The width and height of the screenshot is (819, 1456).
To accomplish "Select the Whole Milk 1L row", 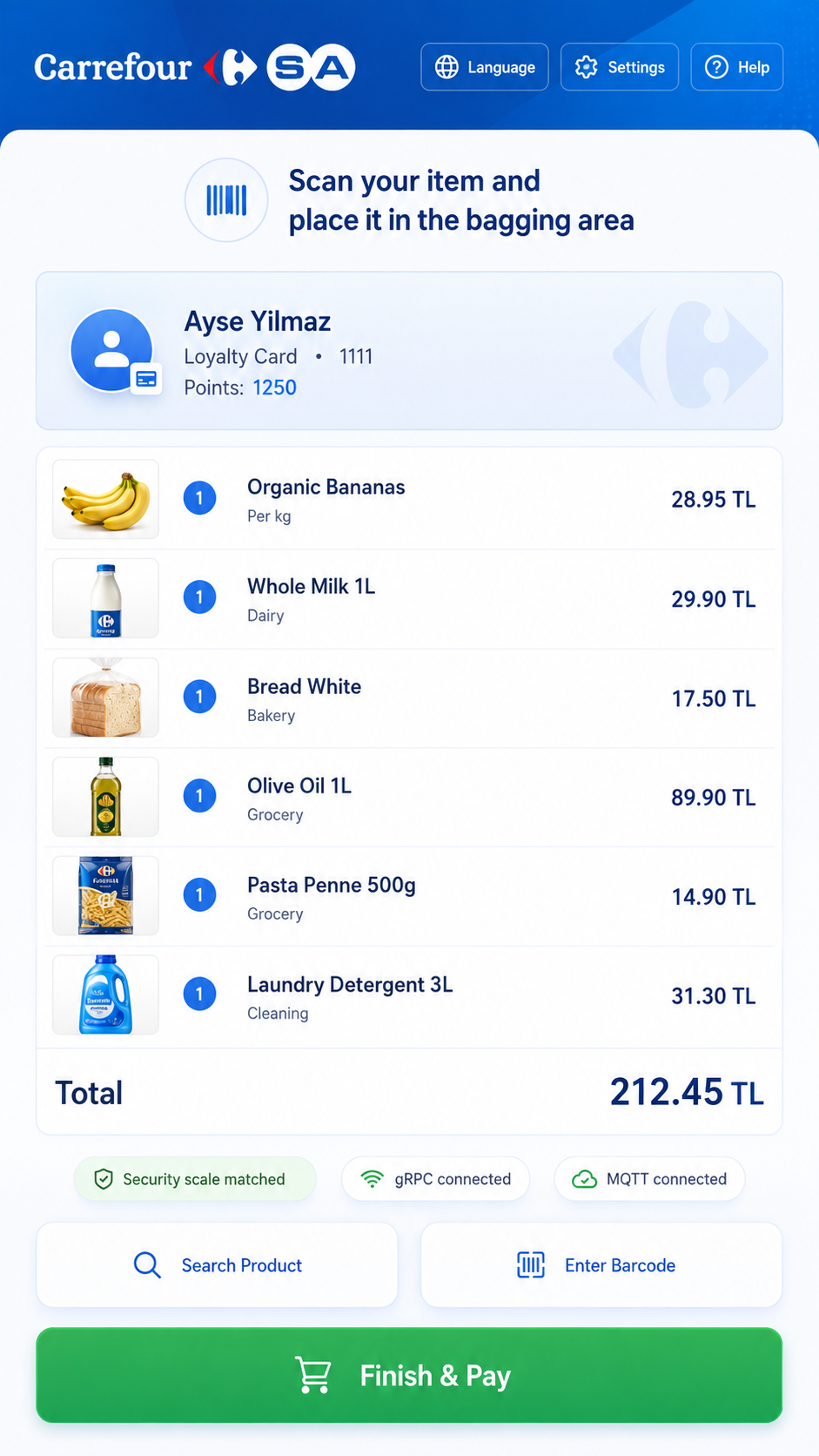I will 409,599.
